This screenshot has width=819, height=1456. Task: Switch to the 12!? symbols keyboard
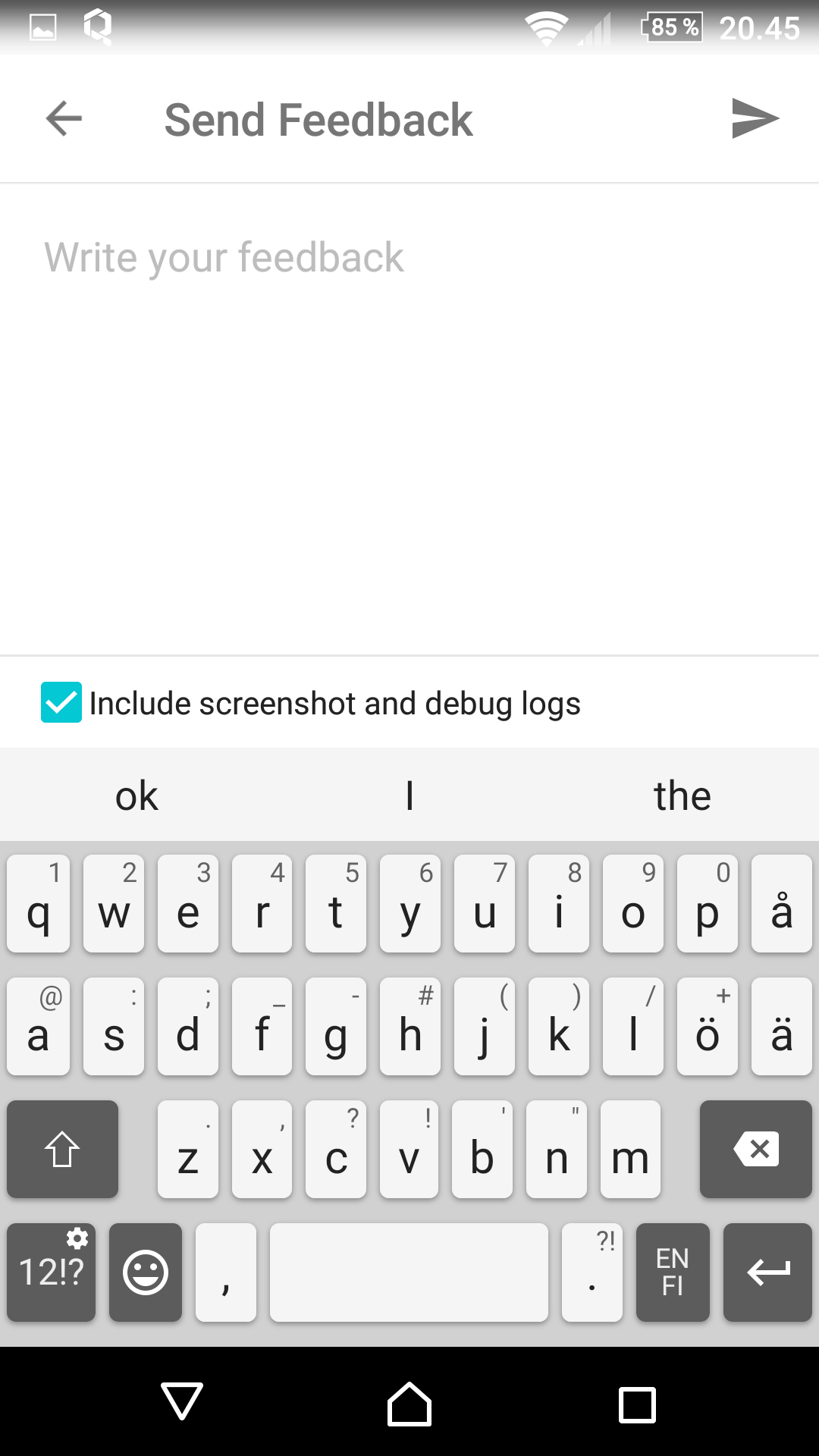coord(52,1272)
